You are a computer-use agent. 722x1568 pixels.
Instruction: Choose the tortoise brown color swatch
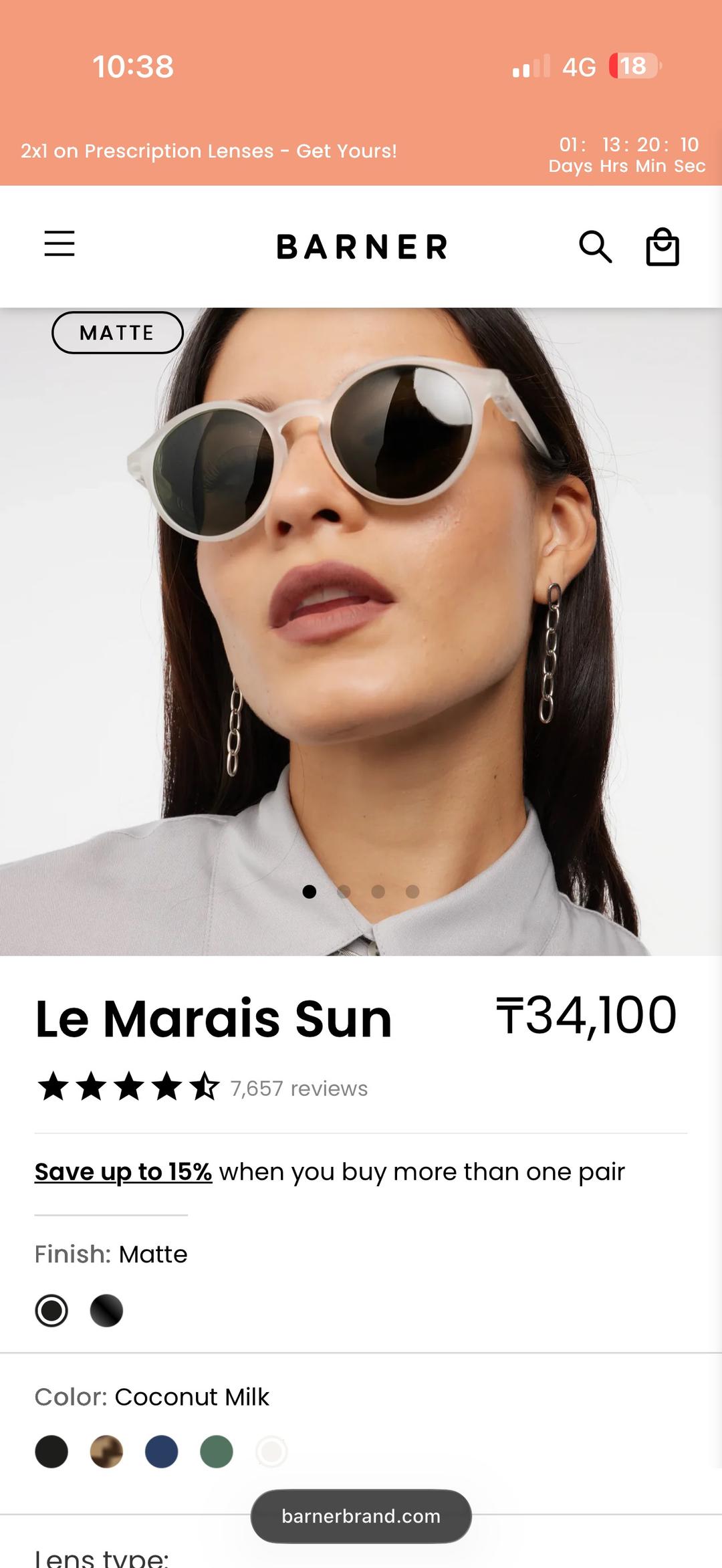pyautogui.click(x=106, y=1452)
